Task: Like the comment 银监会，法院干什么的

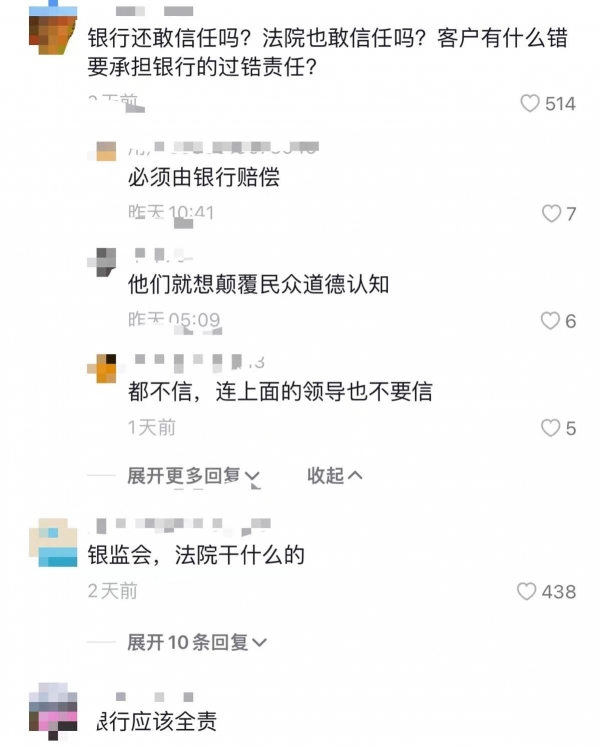Action: (x=527, y=591)
